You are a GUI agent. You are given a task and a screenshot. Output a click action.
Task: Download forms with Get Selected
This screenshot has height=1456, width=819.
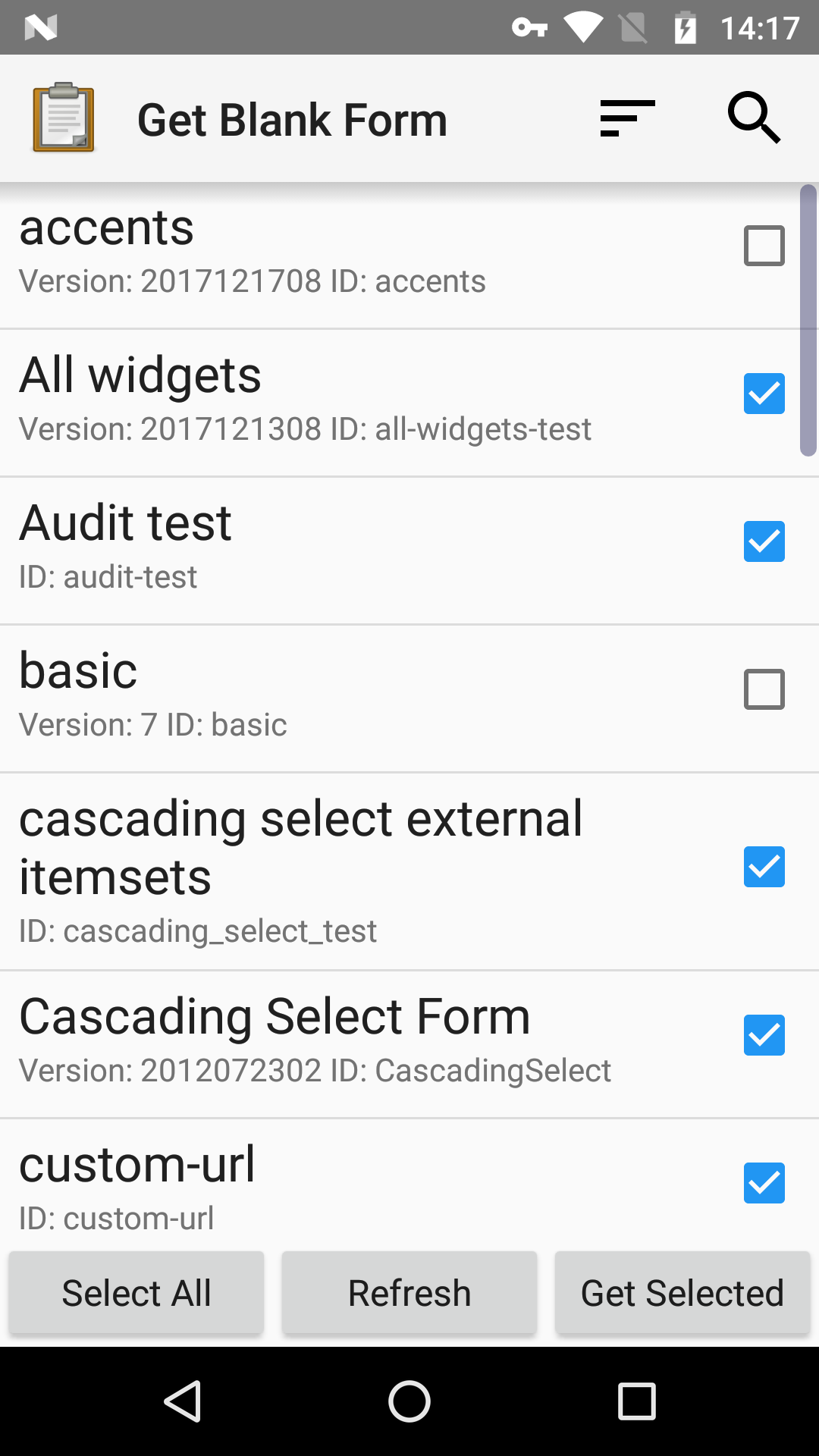[x=682, y=1293]
